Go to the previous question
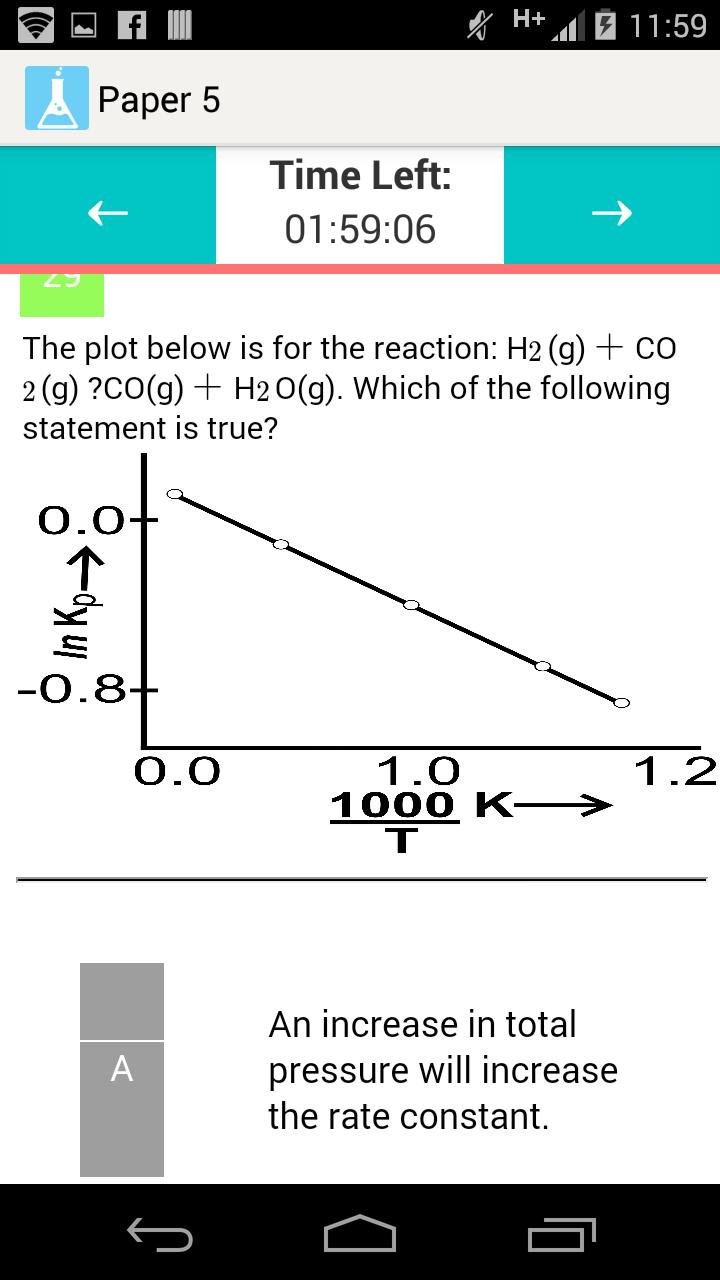Screen dimensions: 720x1280 (x=108, y=212)
